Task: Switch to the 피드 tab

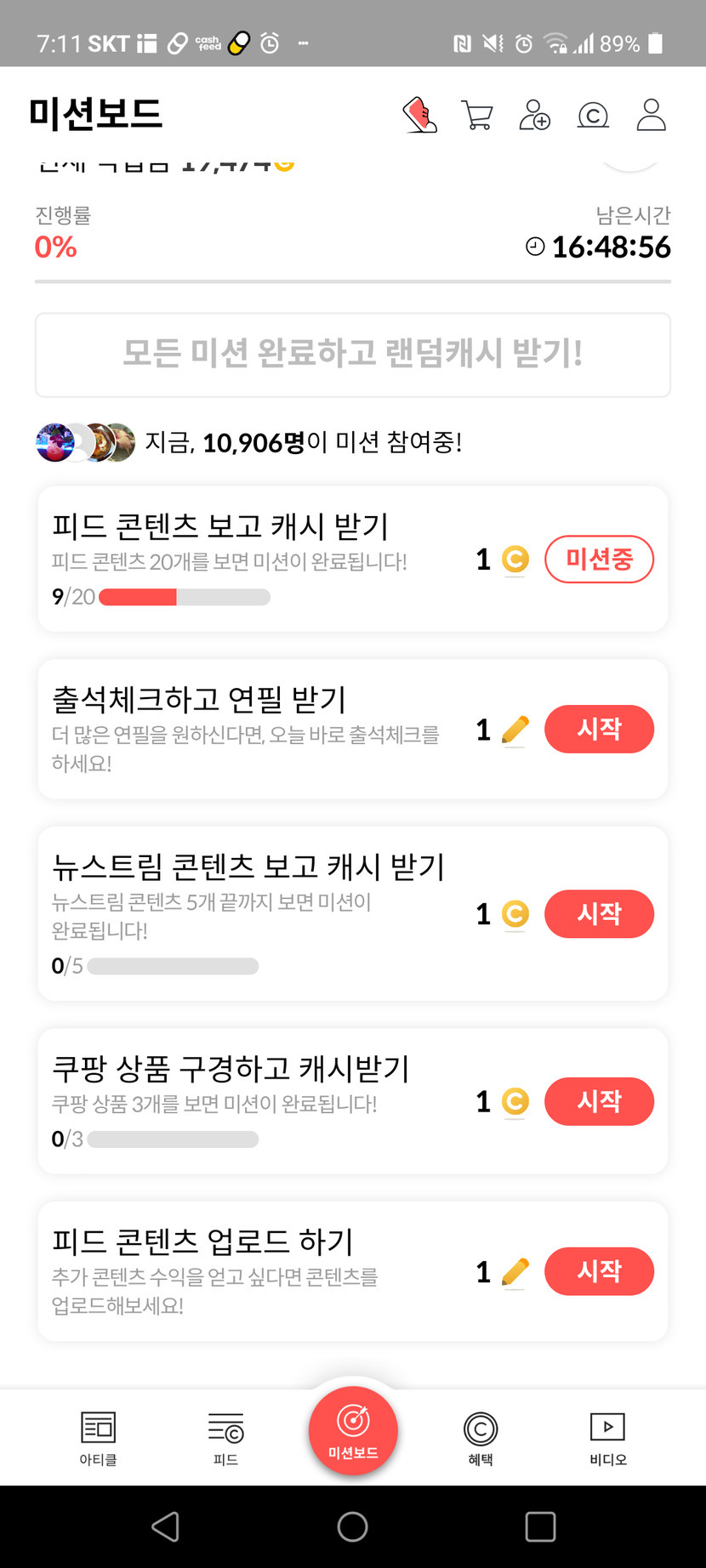Action: pos(225,1437)
